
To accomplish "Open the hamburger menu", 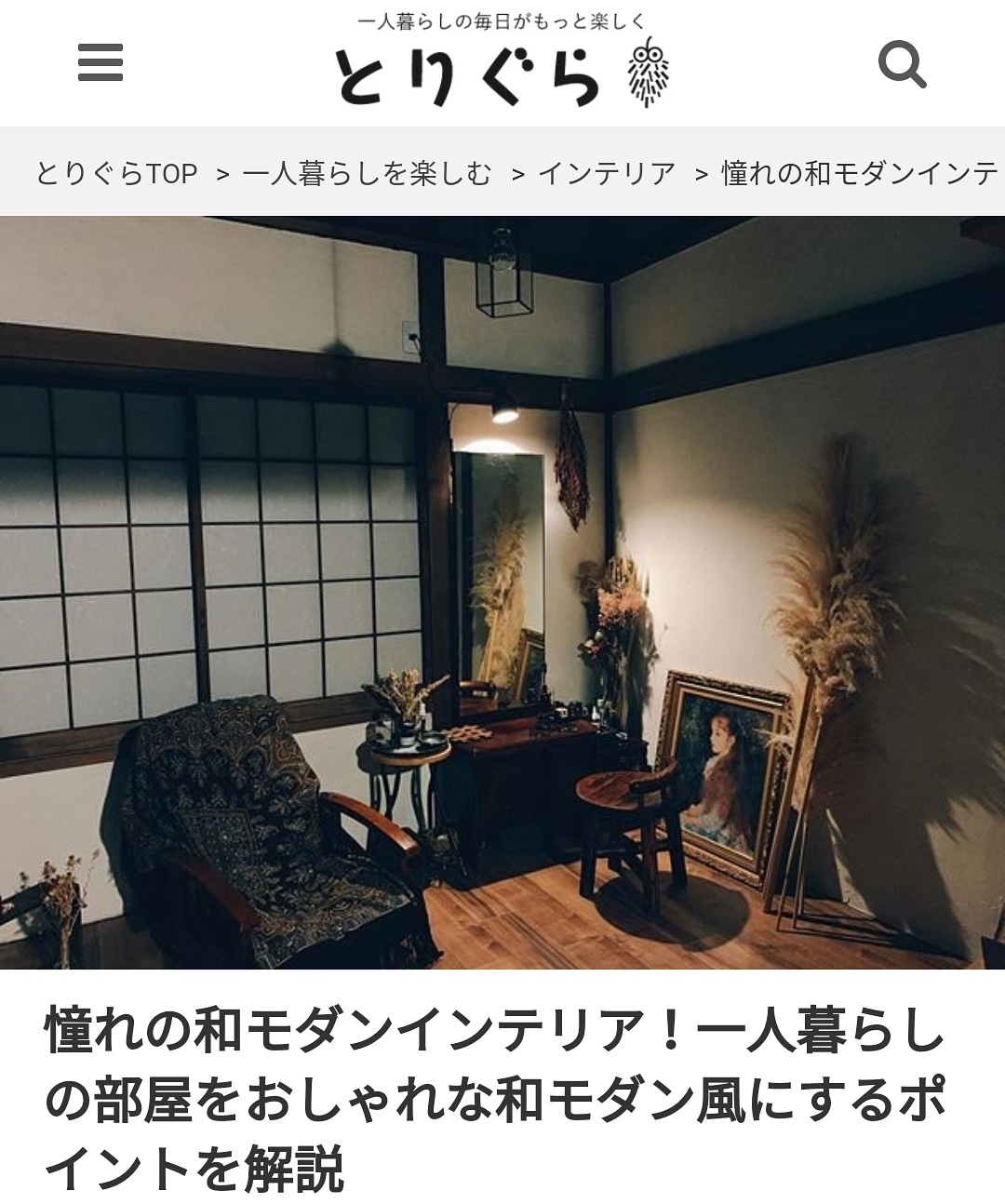I will point(100,63).
